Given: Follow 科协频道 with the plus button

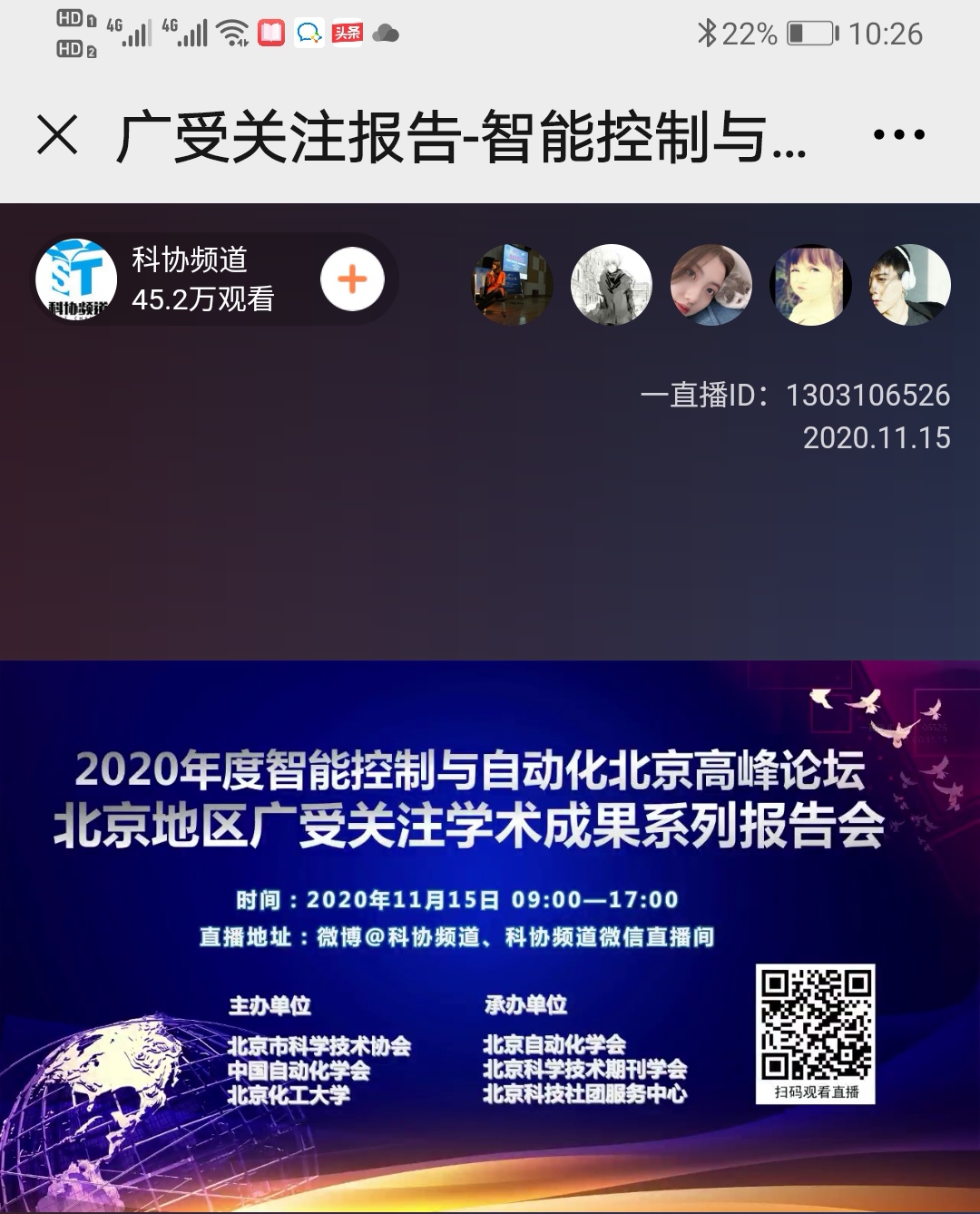Looking at the screenshot, I should pyautogui.click(x=352, y=279).
